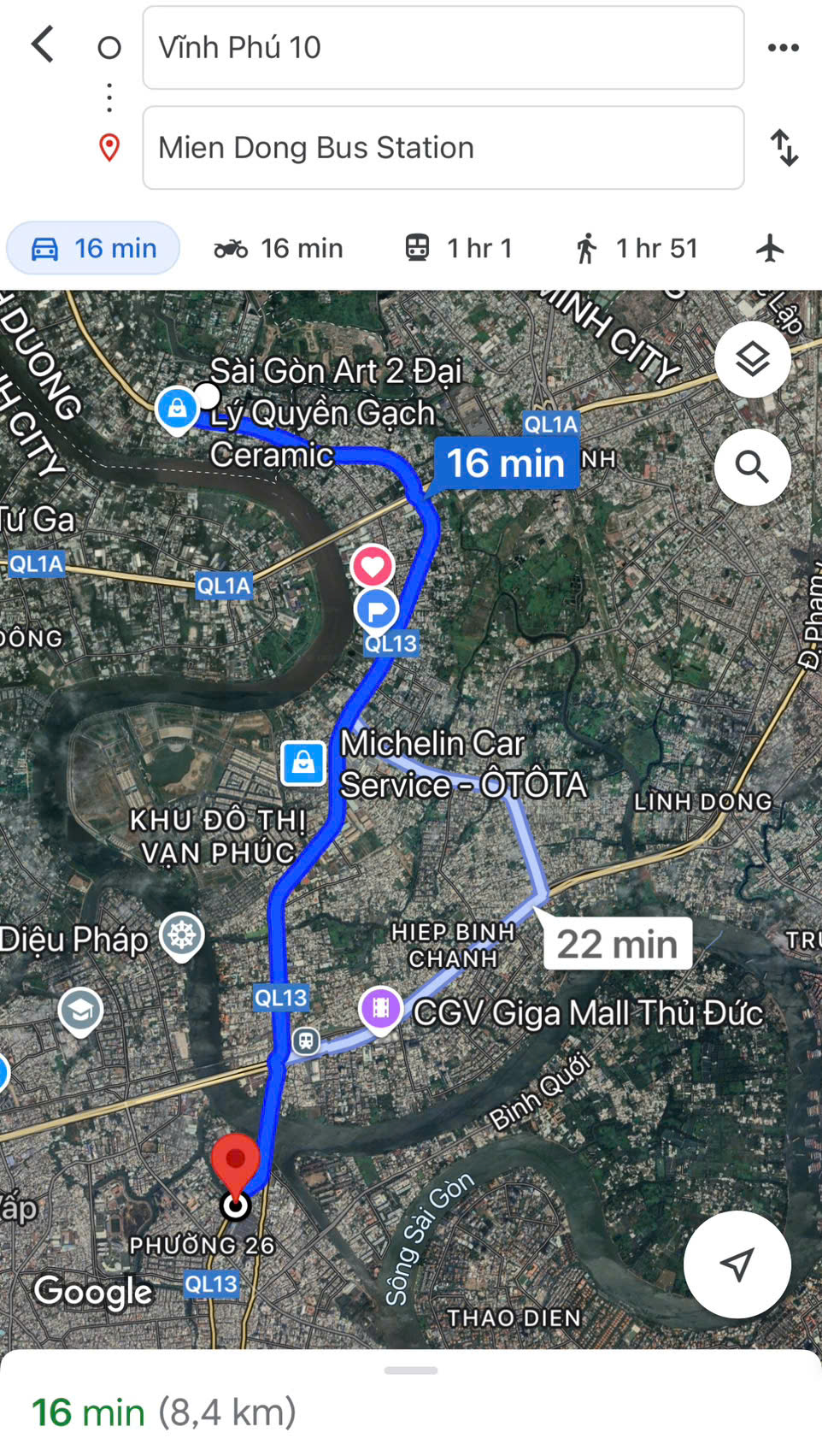Switch to public transit directions
Image resolution: width=822 pixels, height=1456 pixels.
(x=458, y=249)
